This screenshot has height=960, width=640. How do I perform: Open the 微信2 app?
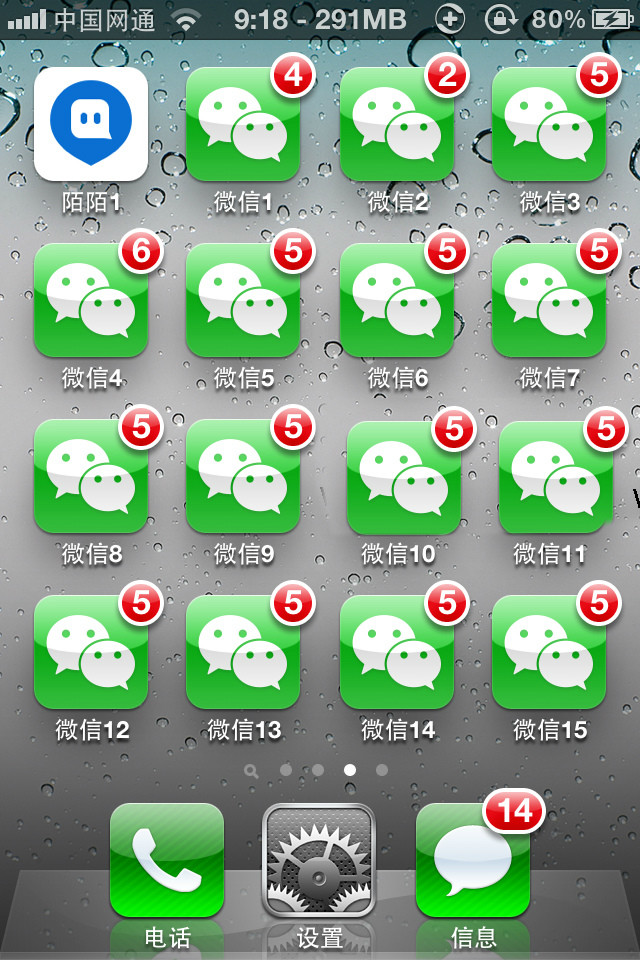coord(397,124)
